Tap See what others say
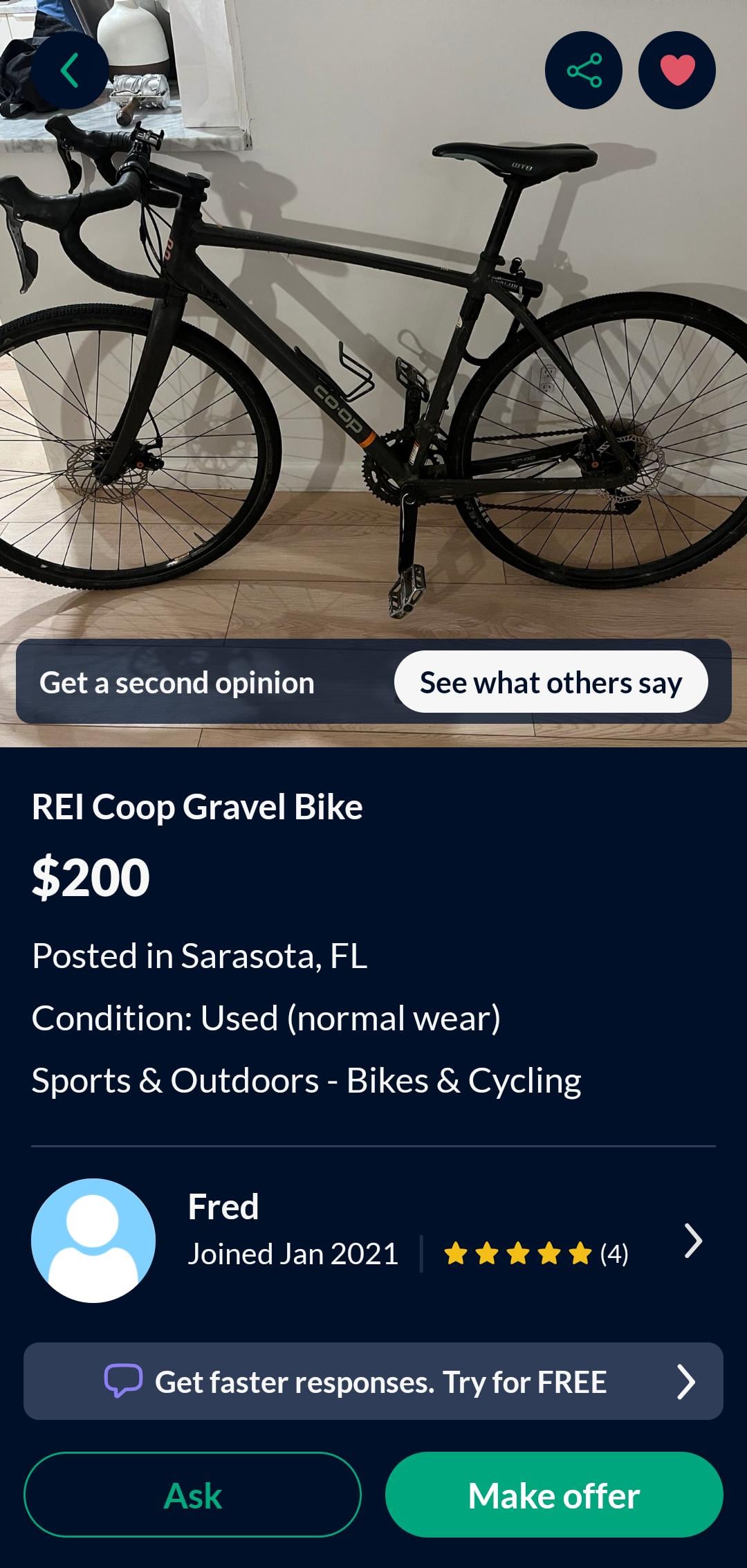The image size is (747, 1568). click(551, 682)
